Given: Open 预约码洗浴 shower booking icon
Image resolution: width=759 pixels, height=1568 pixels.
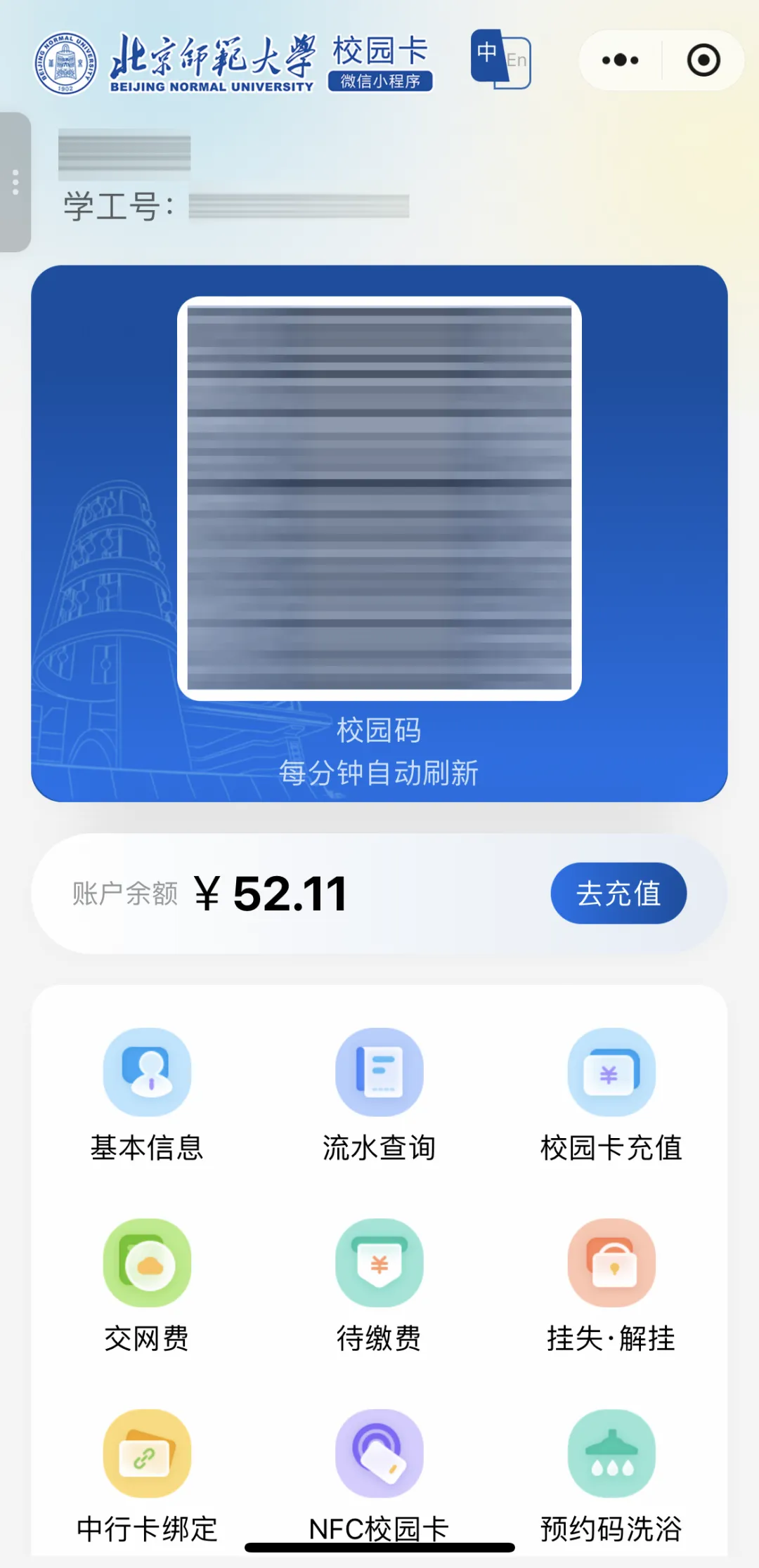Looking at the screenshot, I should [611, 1475].
